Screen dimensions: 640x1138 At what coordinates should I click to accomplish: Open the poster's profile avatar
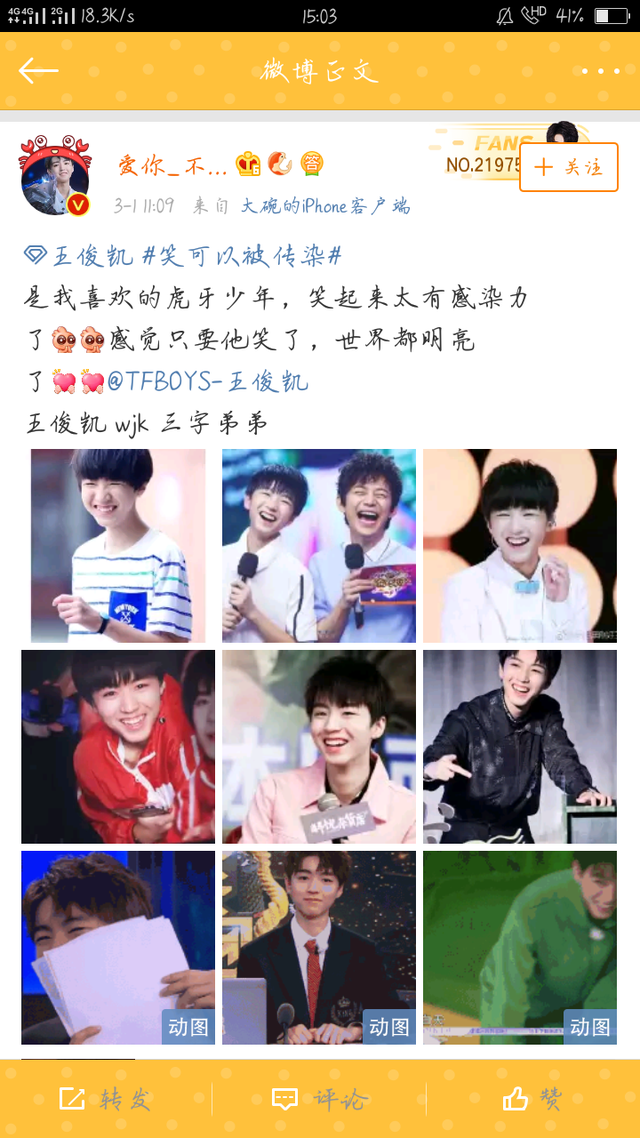tap(55, 173)
